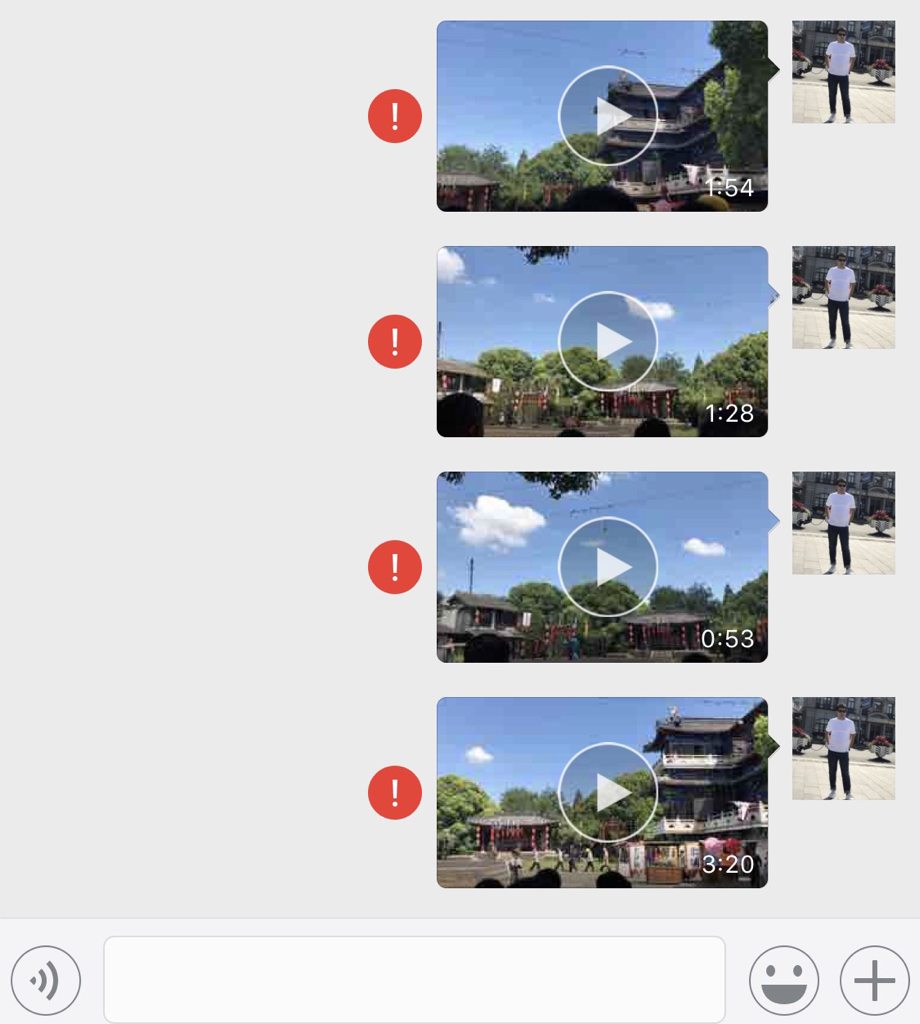Play the 0:53 video message
This screenshot has height=1024, width=920.
click(x=607, y=566)
